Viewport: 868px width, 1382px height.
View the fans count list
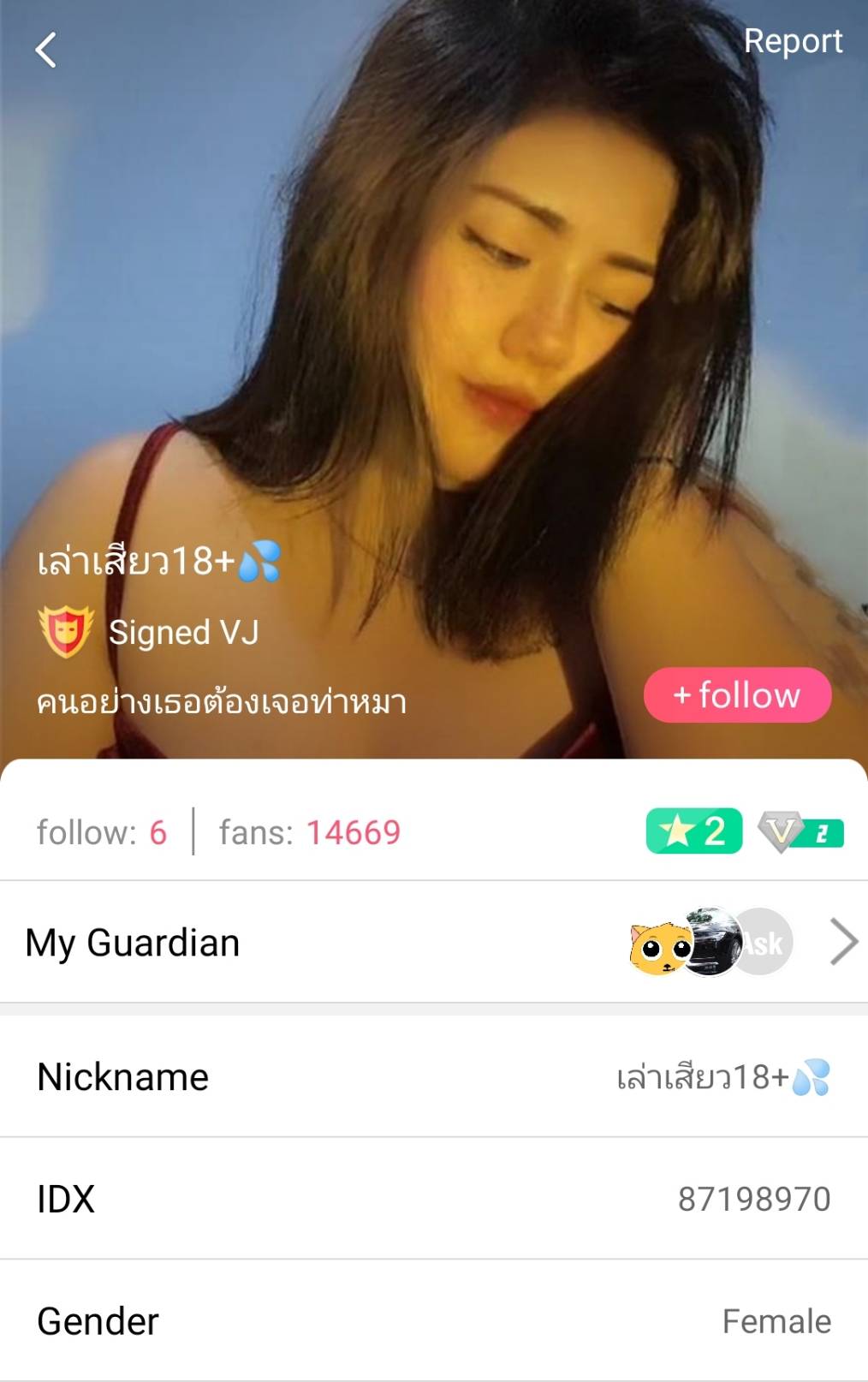pos(309,832)
